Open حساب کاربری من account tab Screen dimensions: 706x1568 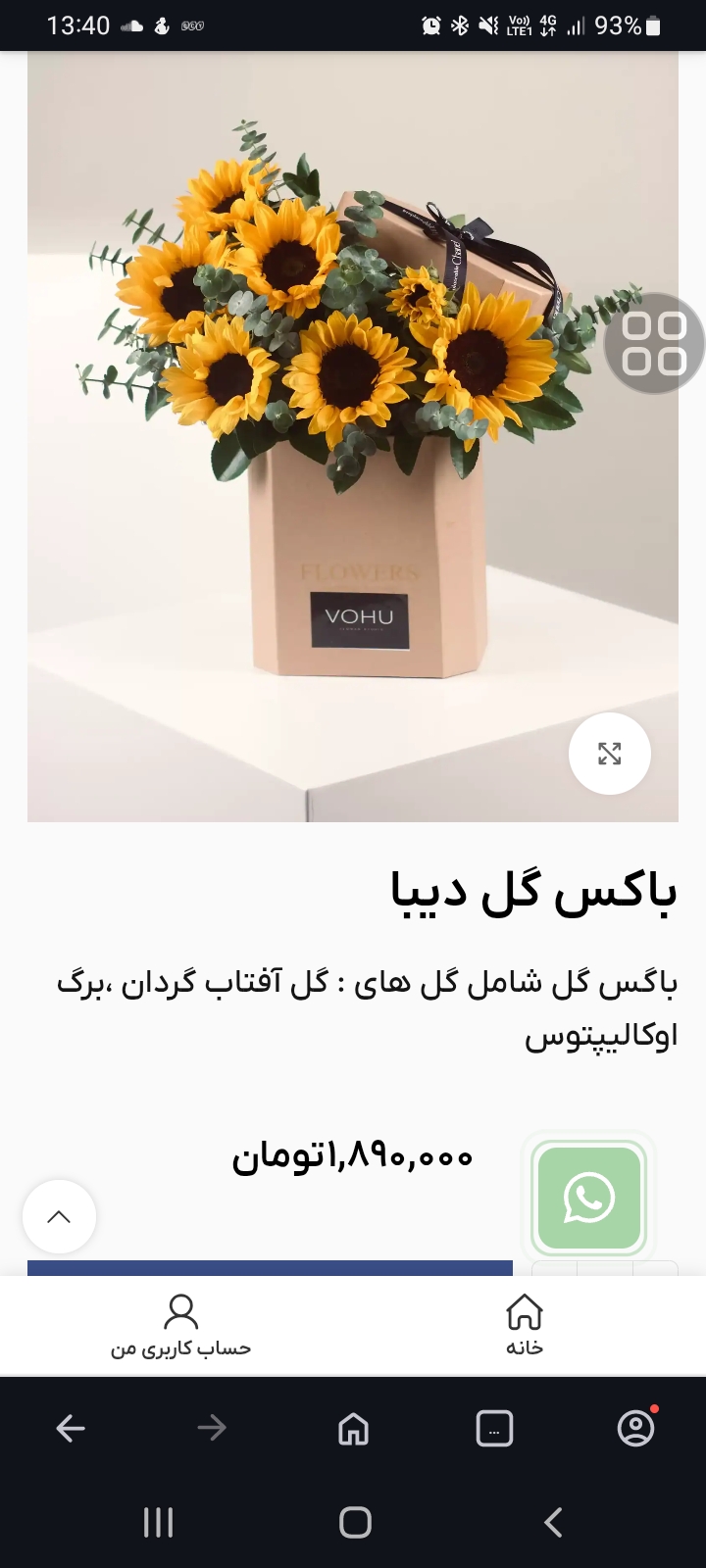[x=180, y=1324]
